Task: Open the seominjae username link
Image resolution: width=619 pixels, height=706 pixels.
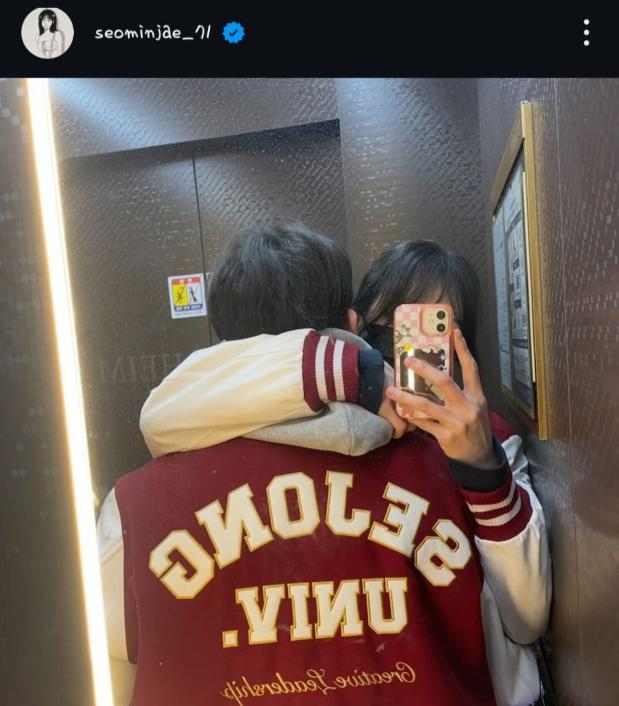Action: tap(152, 33)
